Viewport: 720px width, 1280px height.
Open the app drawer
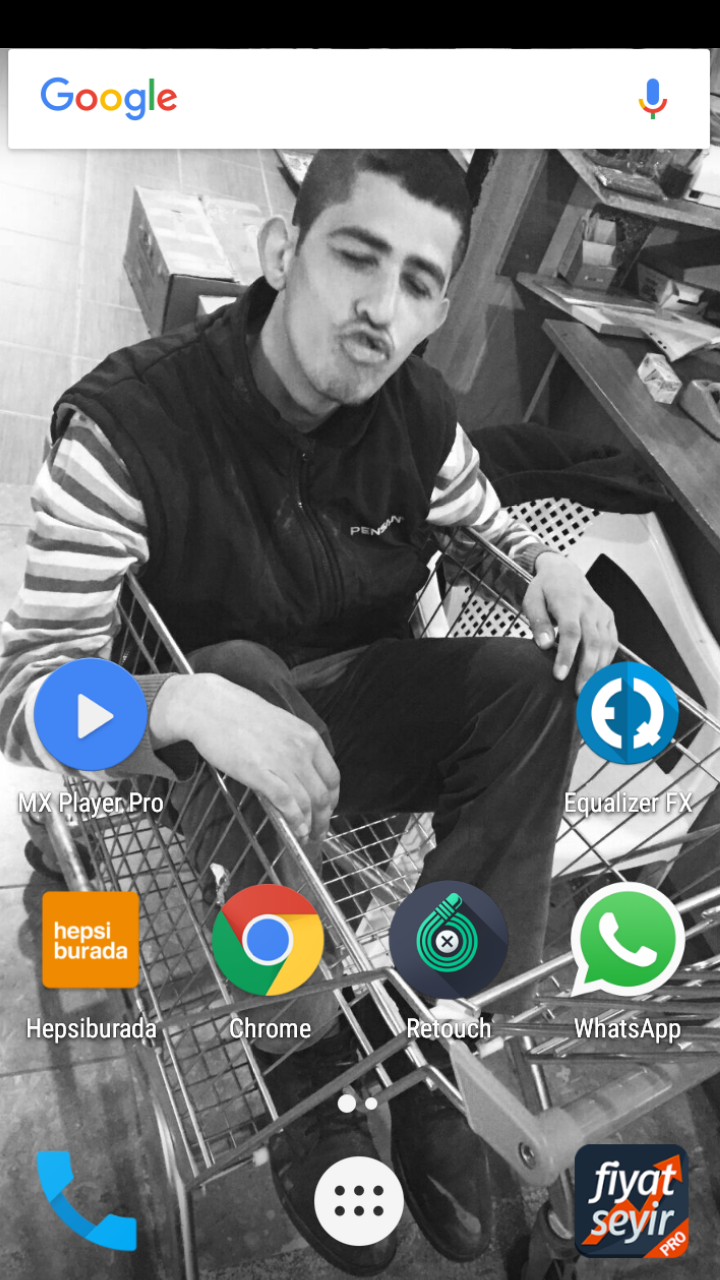tap(359, 1201)
